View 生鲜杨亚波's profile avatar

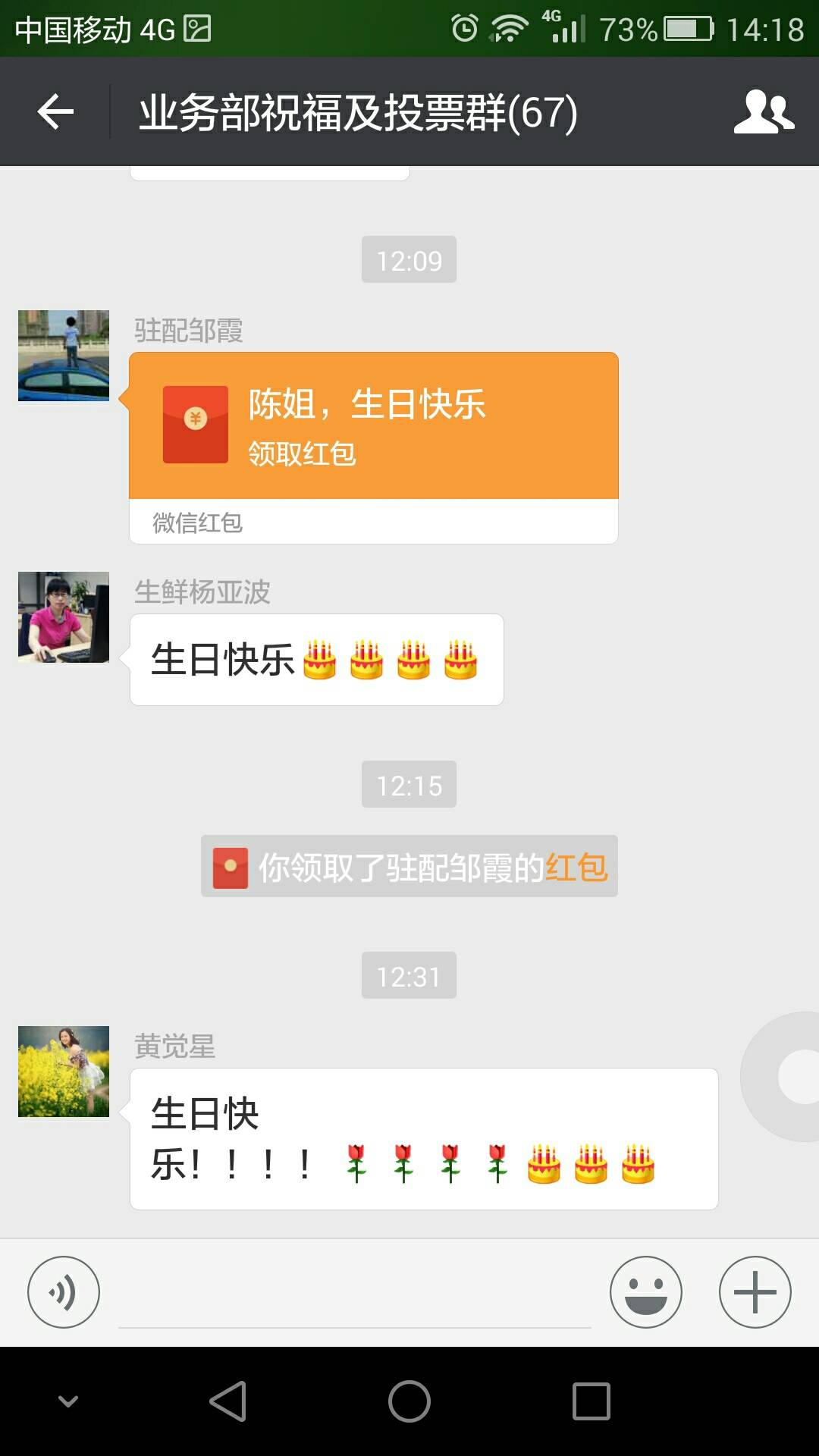click(x=64, y=617)
